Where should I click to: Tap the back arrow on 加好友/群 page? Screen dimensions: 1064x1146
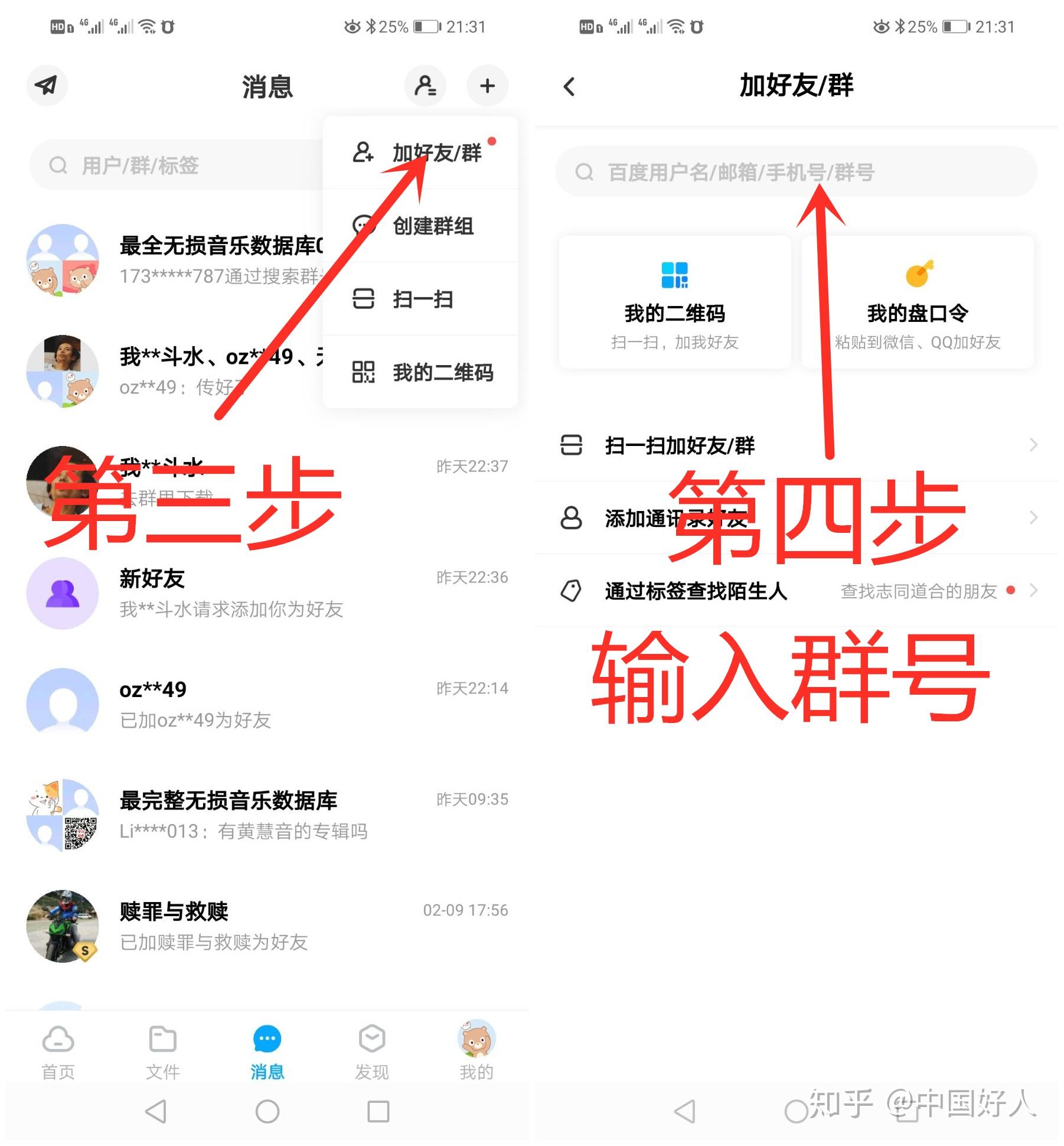[569, 86]
